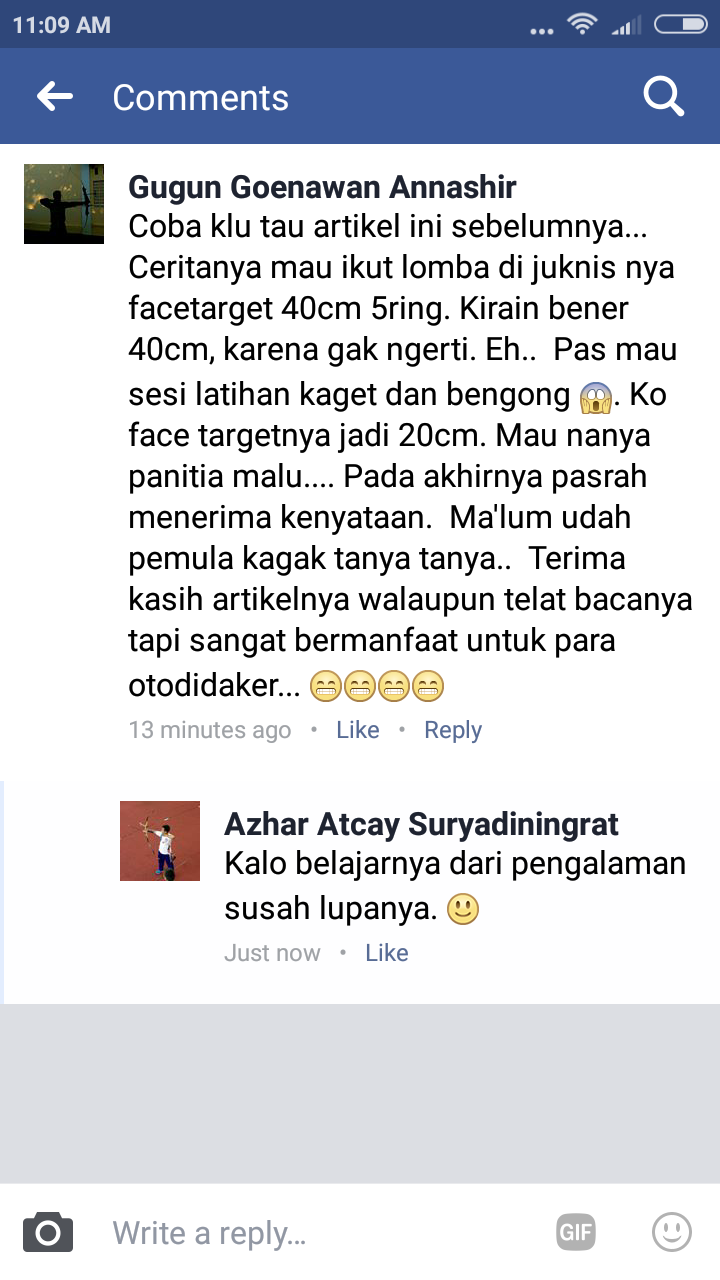Like Gugun Goenawan Annashir's comment
The image size is (720, 1280).
pyautogui.click(x=357, y=730)
